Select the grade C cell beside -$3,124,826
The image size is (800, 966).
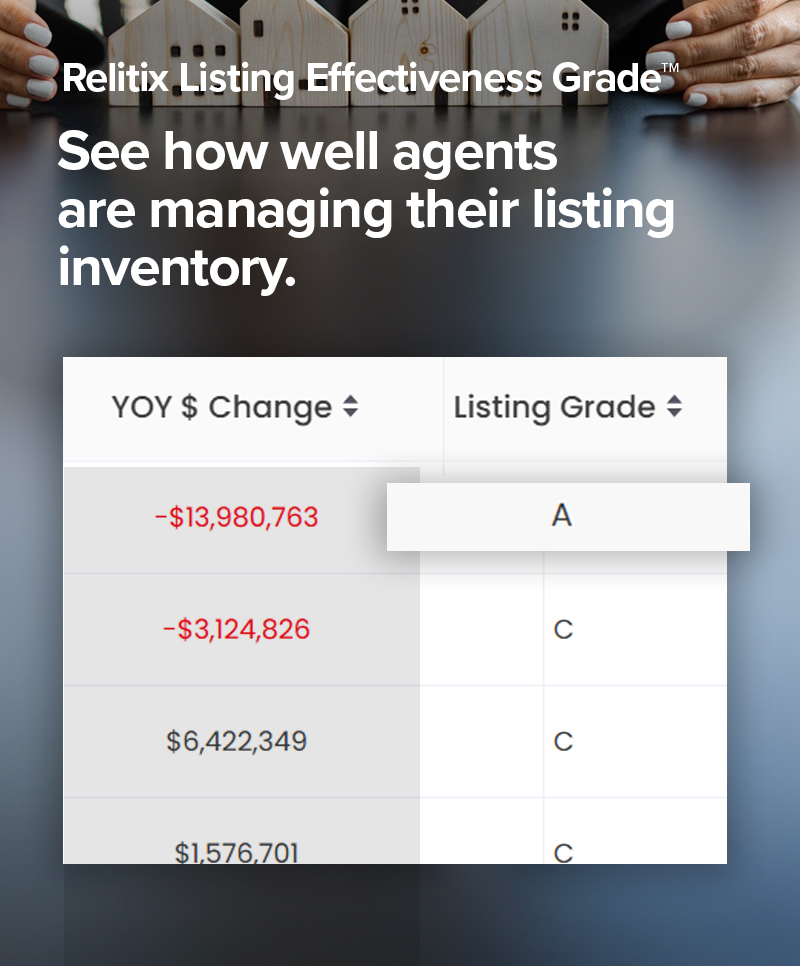pyautogui.click(x=563, y=629)
